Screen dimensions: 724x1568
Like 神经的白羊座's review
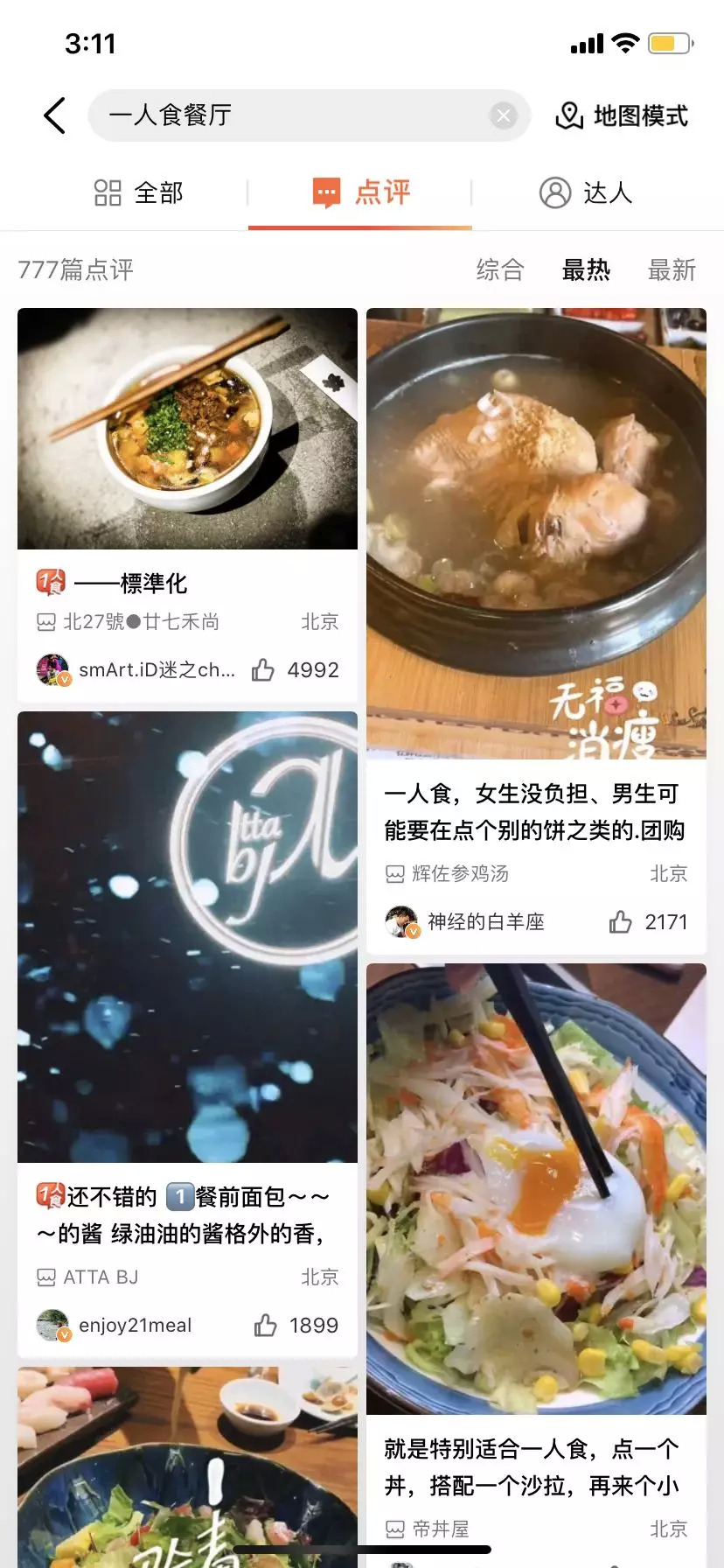[x=621, y=922]
